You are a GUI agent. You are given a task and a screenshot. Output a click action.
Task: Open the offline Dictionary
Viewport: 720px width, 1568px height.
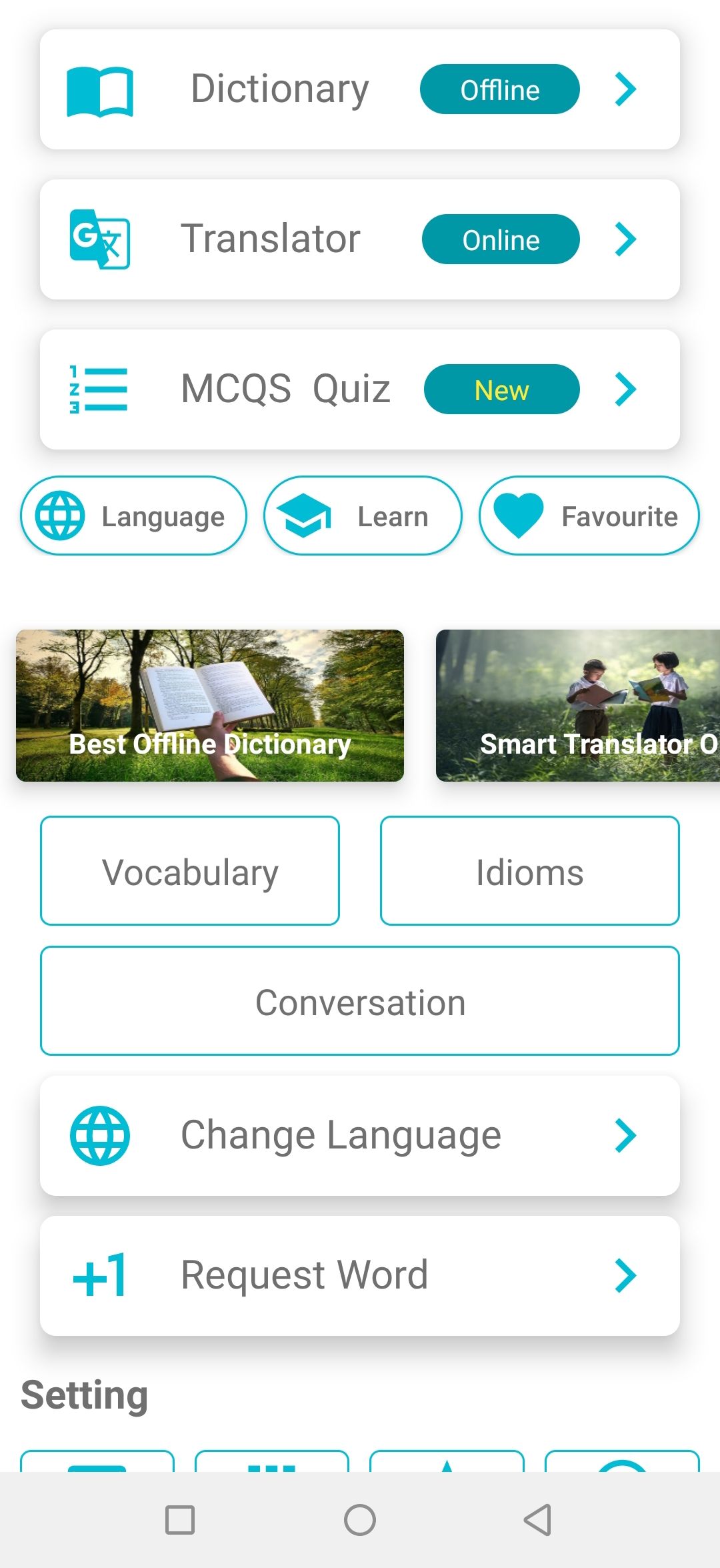click(x=360, y=89)
